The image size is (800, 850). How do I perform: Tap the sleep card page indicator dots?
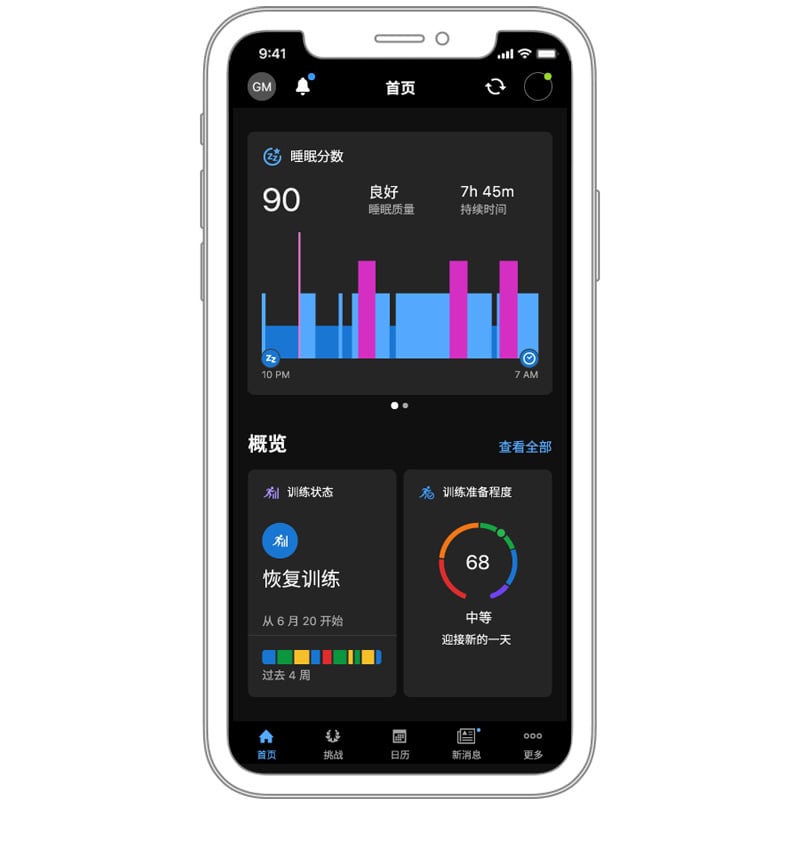tap(400, 406)
